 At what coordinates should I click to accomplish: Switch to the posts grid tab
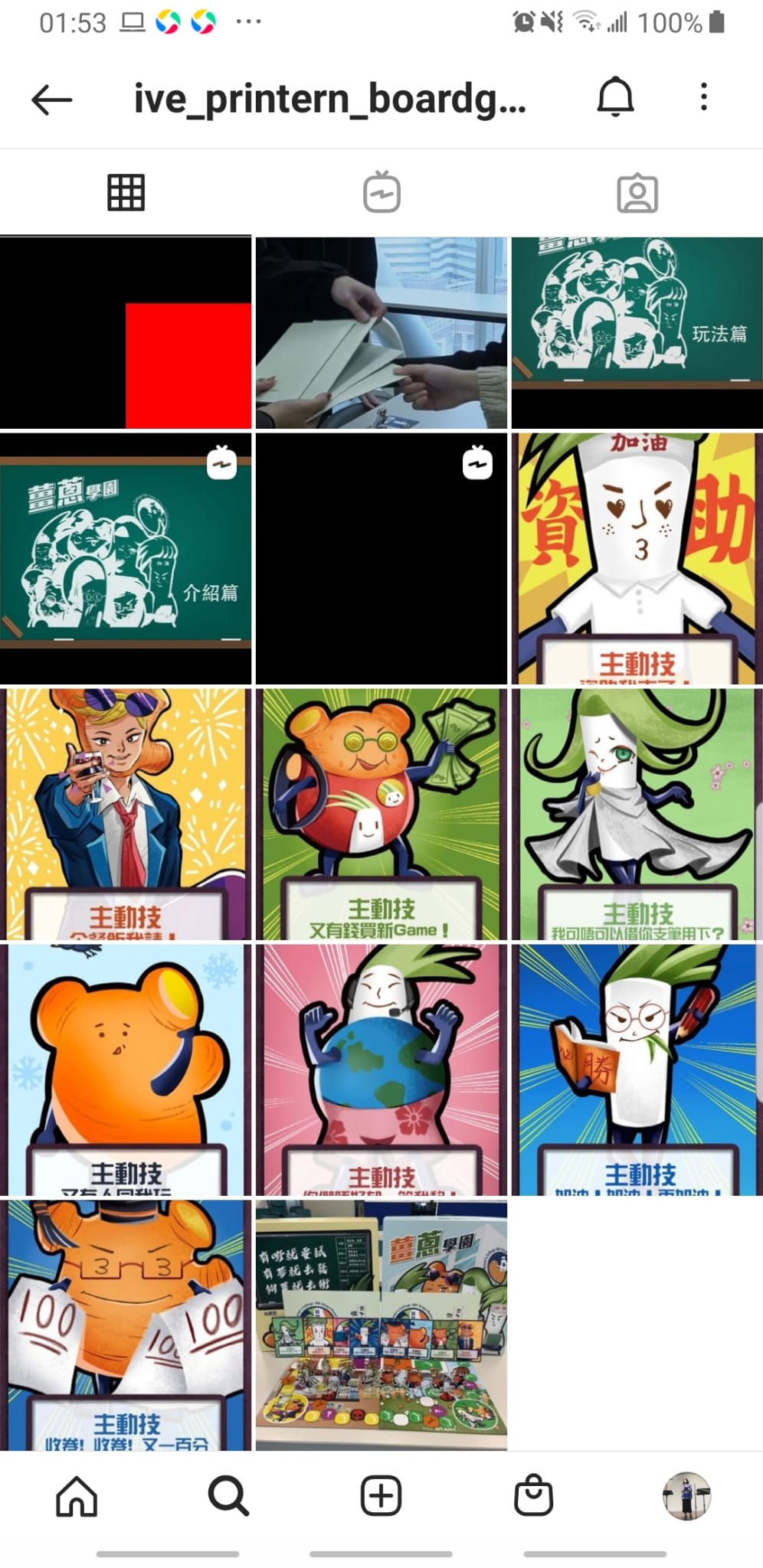point(126,192)
